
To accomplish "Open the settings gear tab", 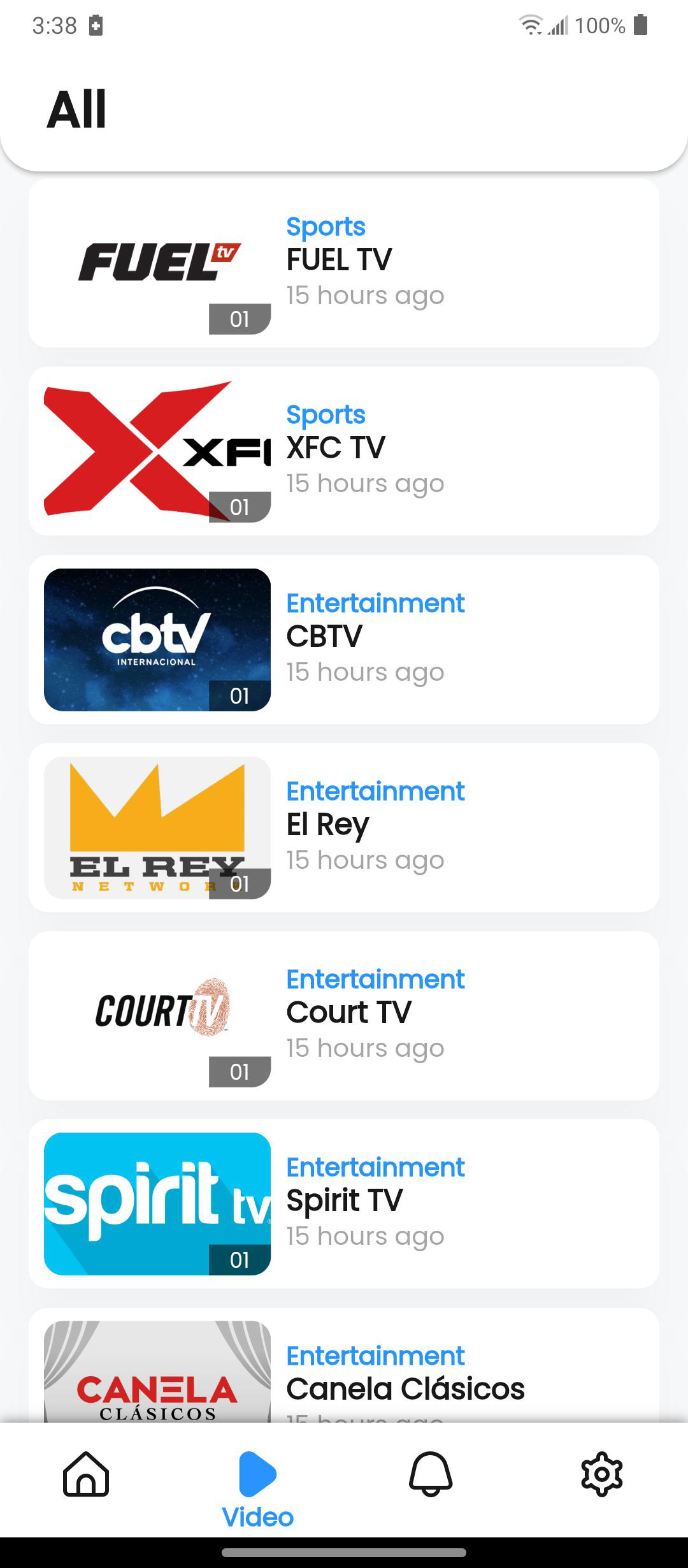I will coord(602,1474).
